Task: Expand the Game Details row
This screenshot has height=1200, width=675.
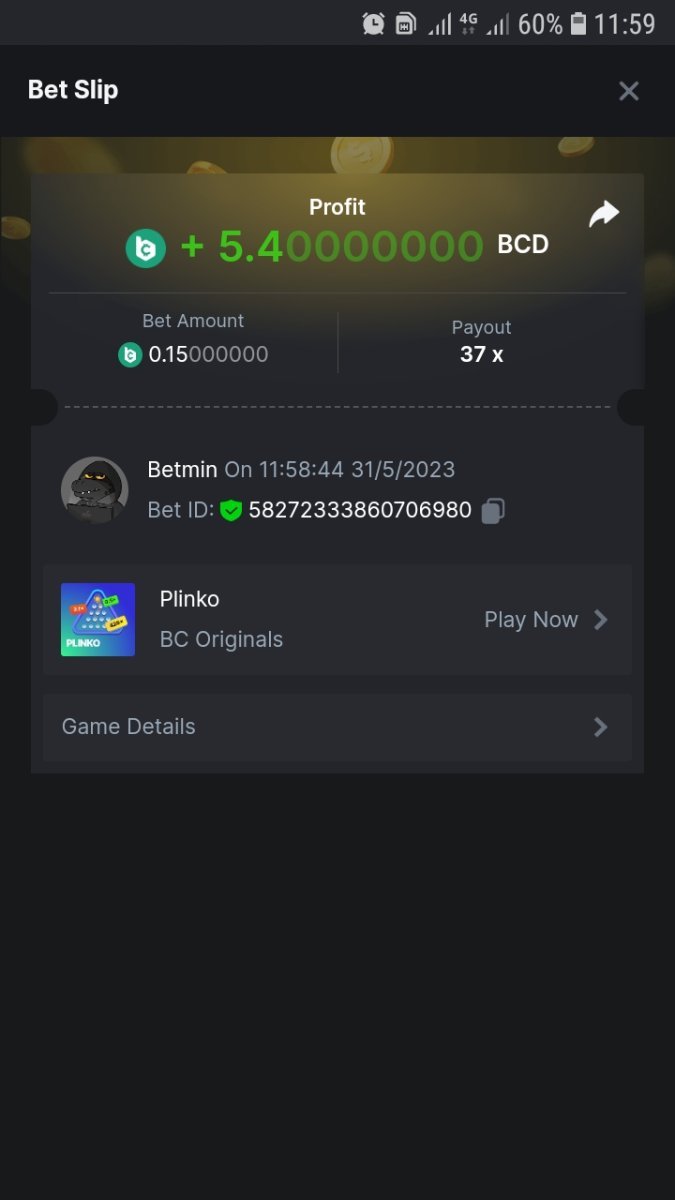Action: [x=337, y=727]
